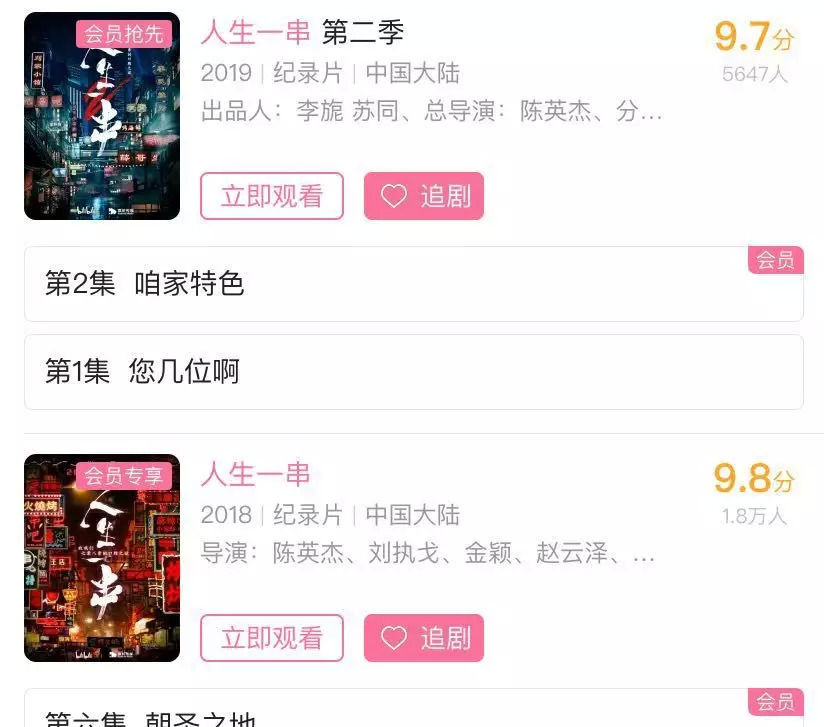Tap 立即观看 for 人生一串 第二季
Viewport: 824px width, 727px height.
(272, 196)
